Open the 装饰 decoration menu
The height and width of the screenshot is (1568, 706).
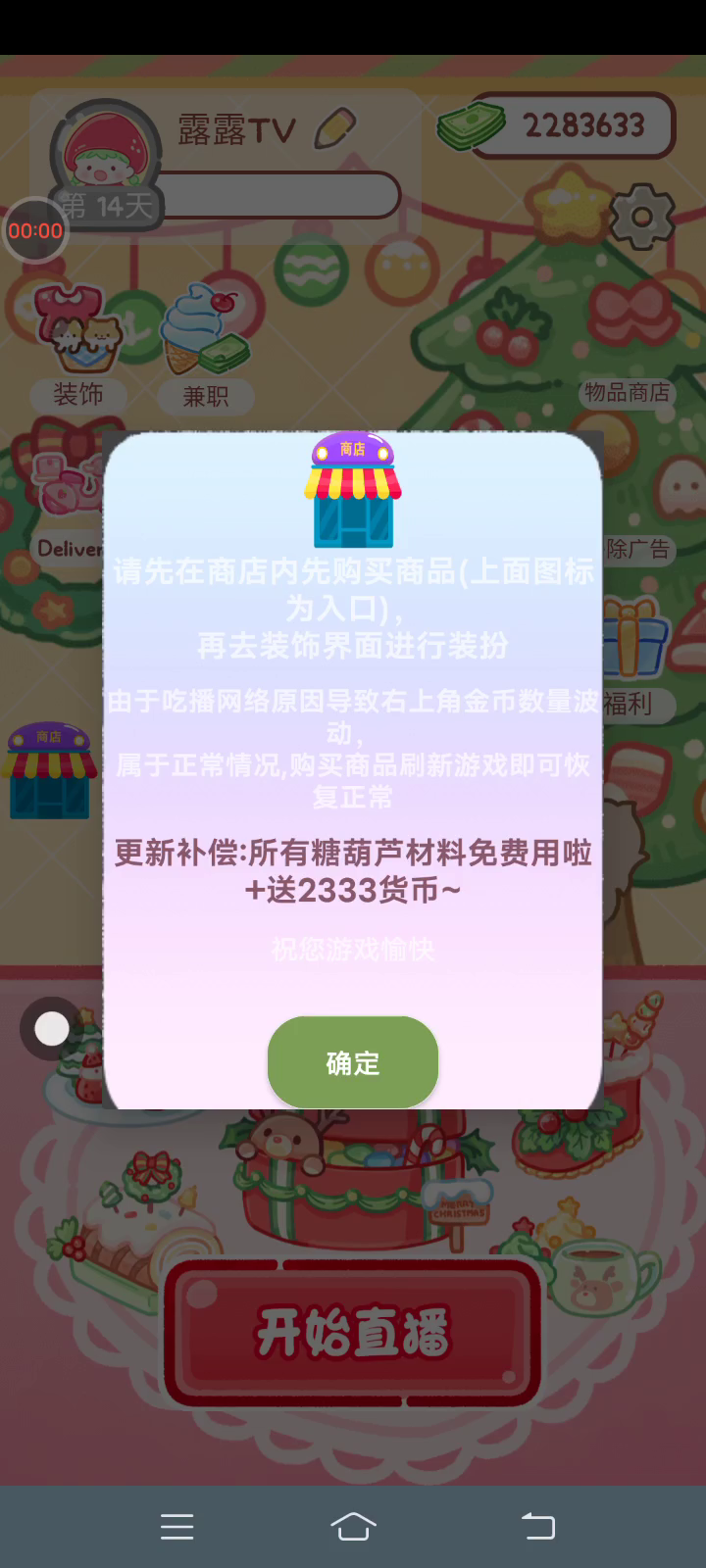tap(78, 343)
